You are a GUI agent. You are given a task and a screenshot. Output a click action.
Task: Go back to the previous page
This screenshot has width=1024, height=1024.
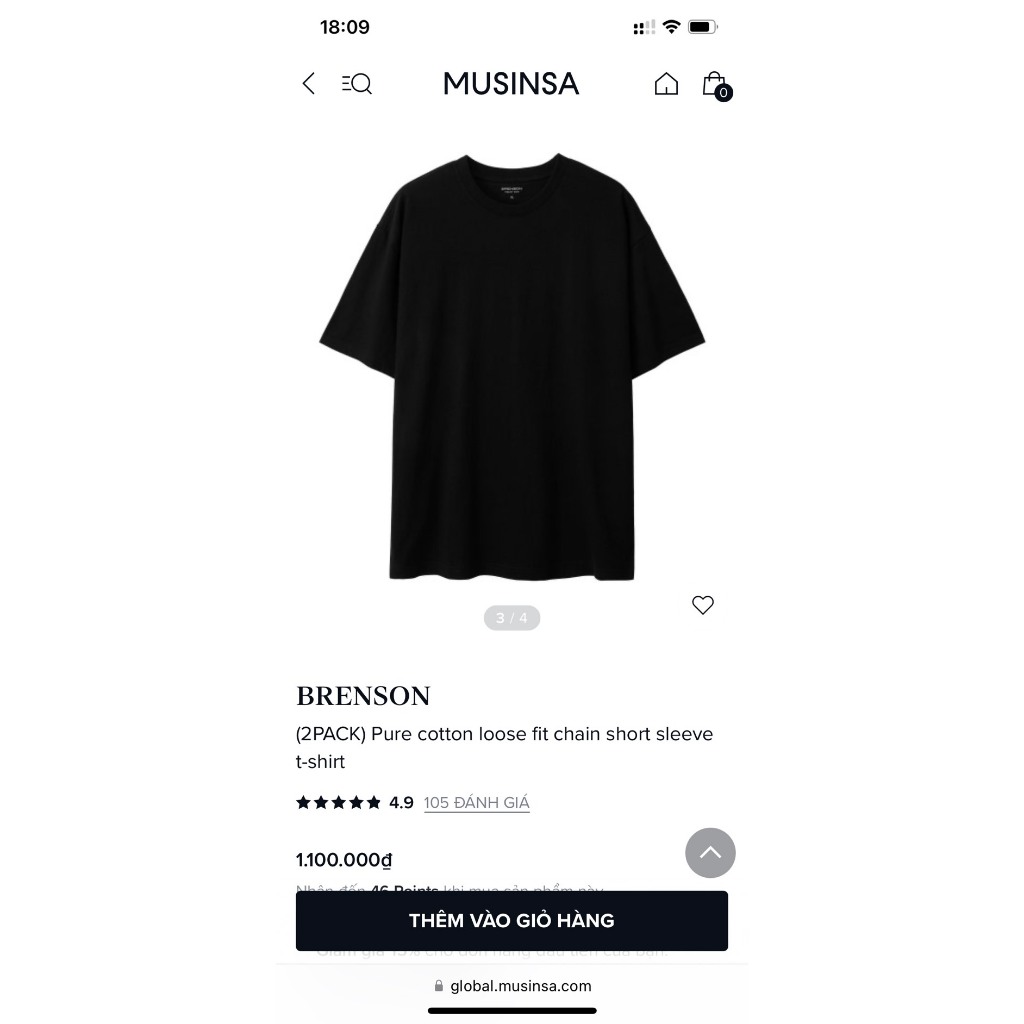308,84
